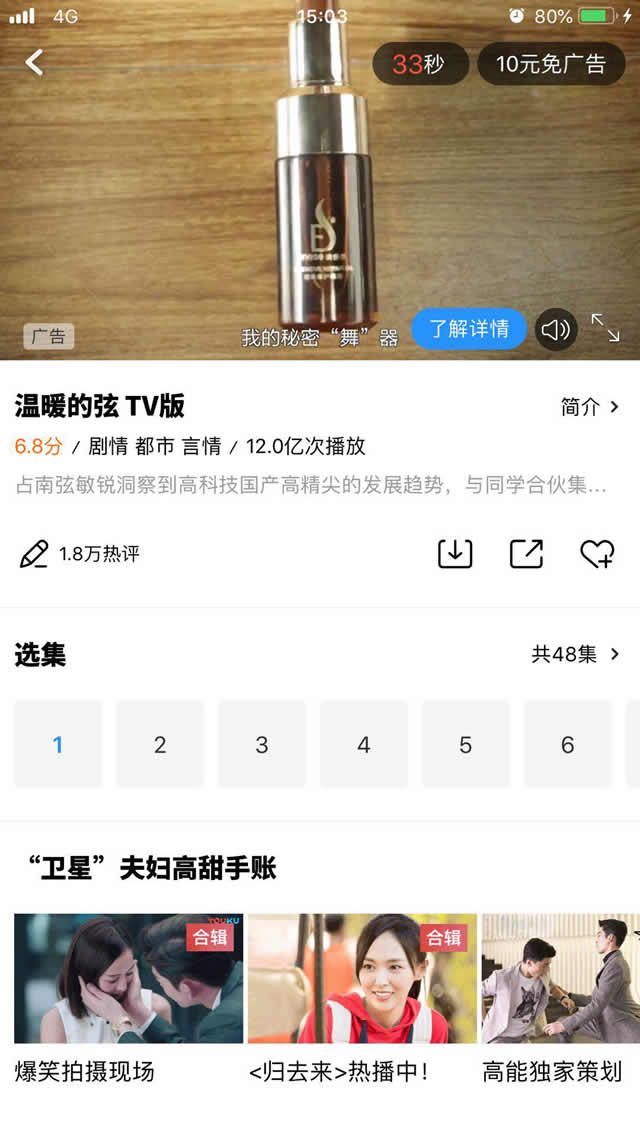This screenshot has height=1138, width=640.
Task: Select episode 5
Action: pyautogui.click(x=466, y=744)
